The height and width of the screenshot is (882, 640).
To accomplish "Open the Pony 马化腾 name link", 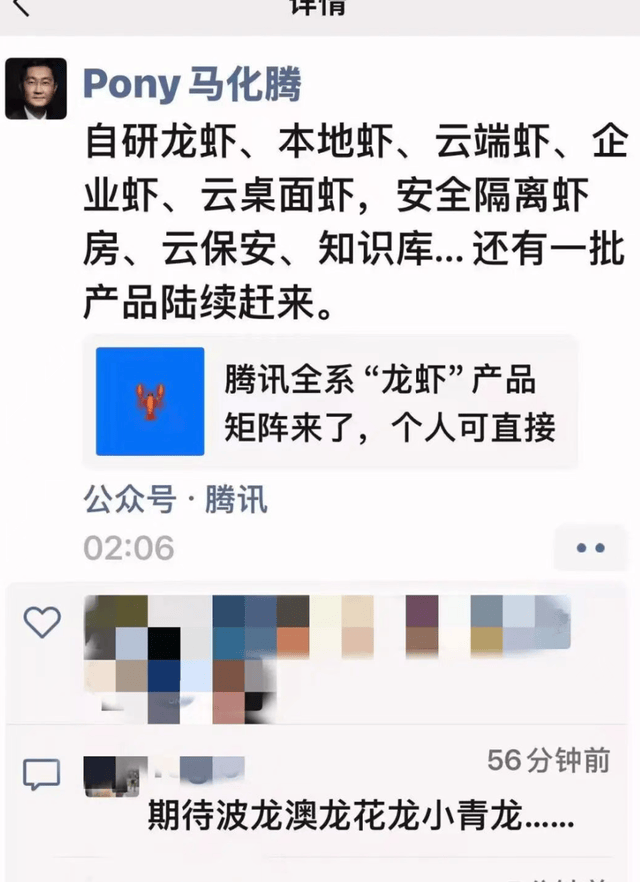I will pos(192,85).
